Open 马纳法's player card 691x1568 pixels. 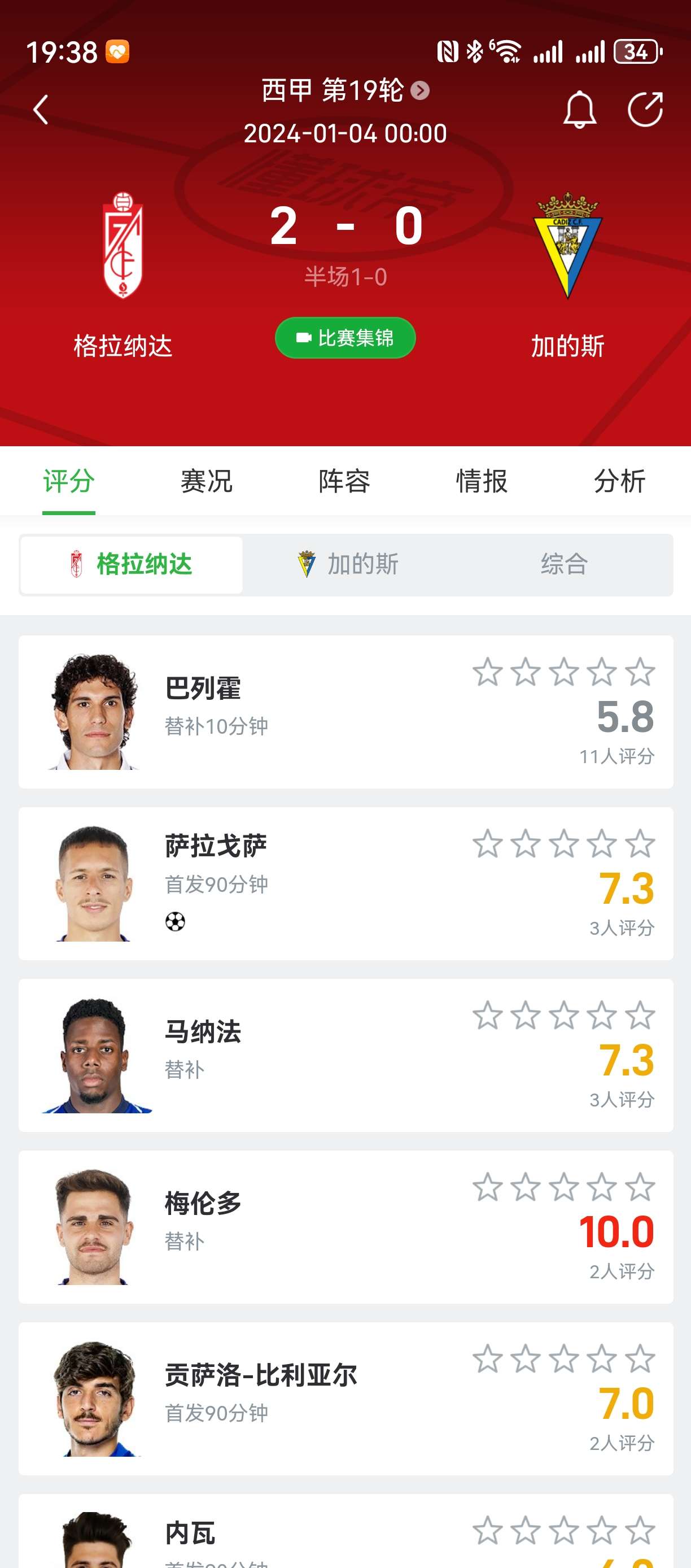coord(345,1055)
